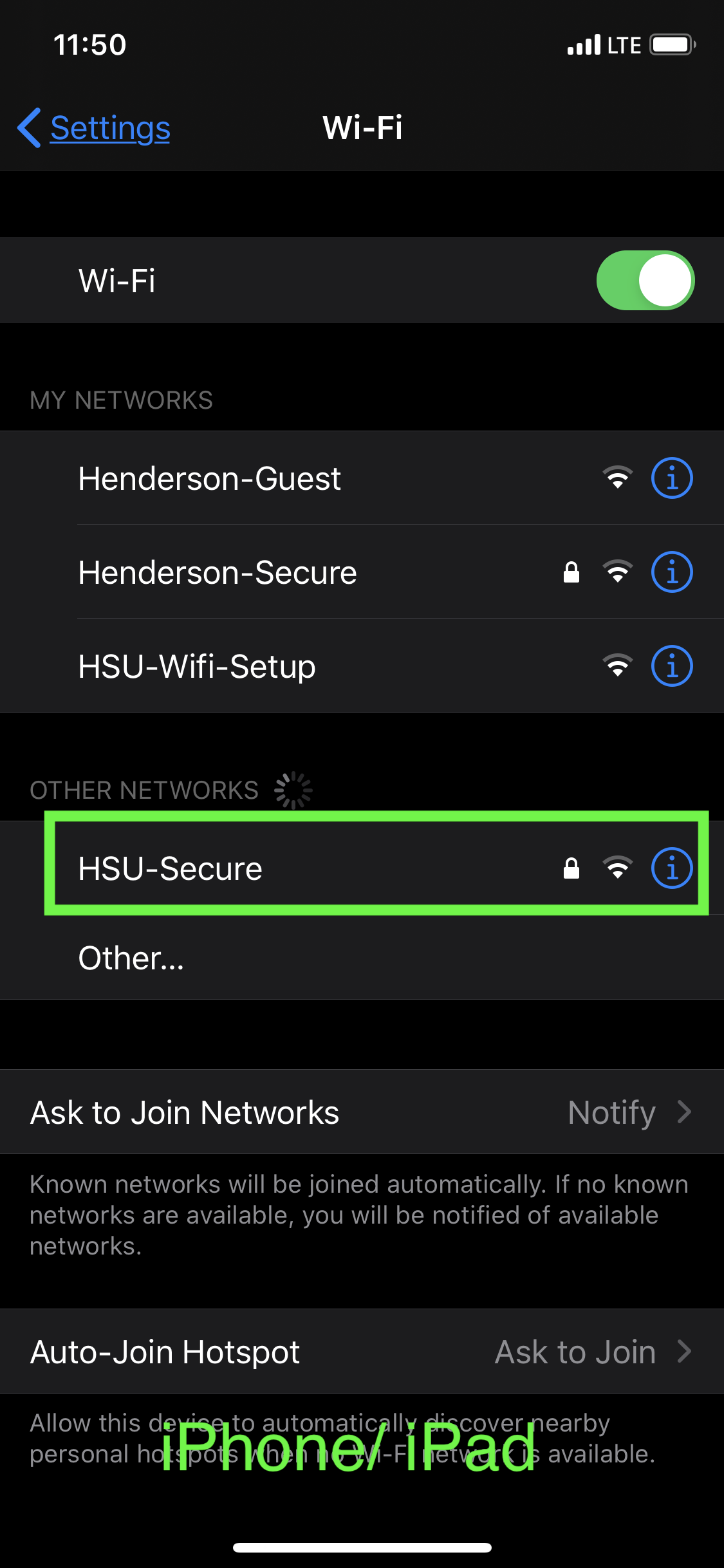Open info for Henderson-Guest

pyautogui.click(x=671, y=479)
